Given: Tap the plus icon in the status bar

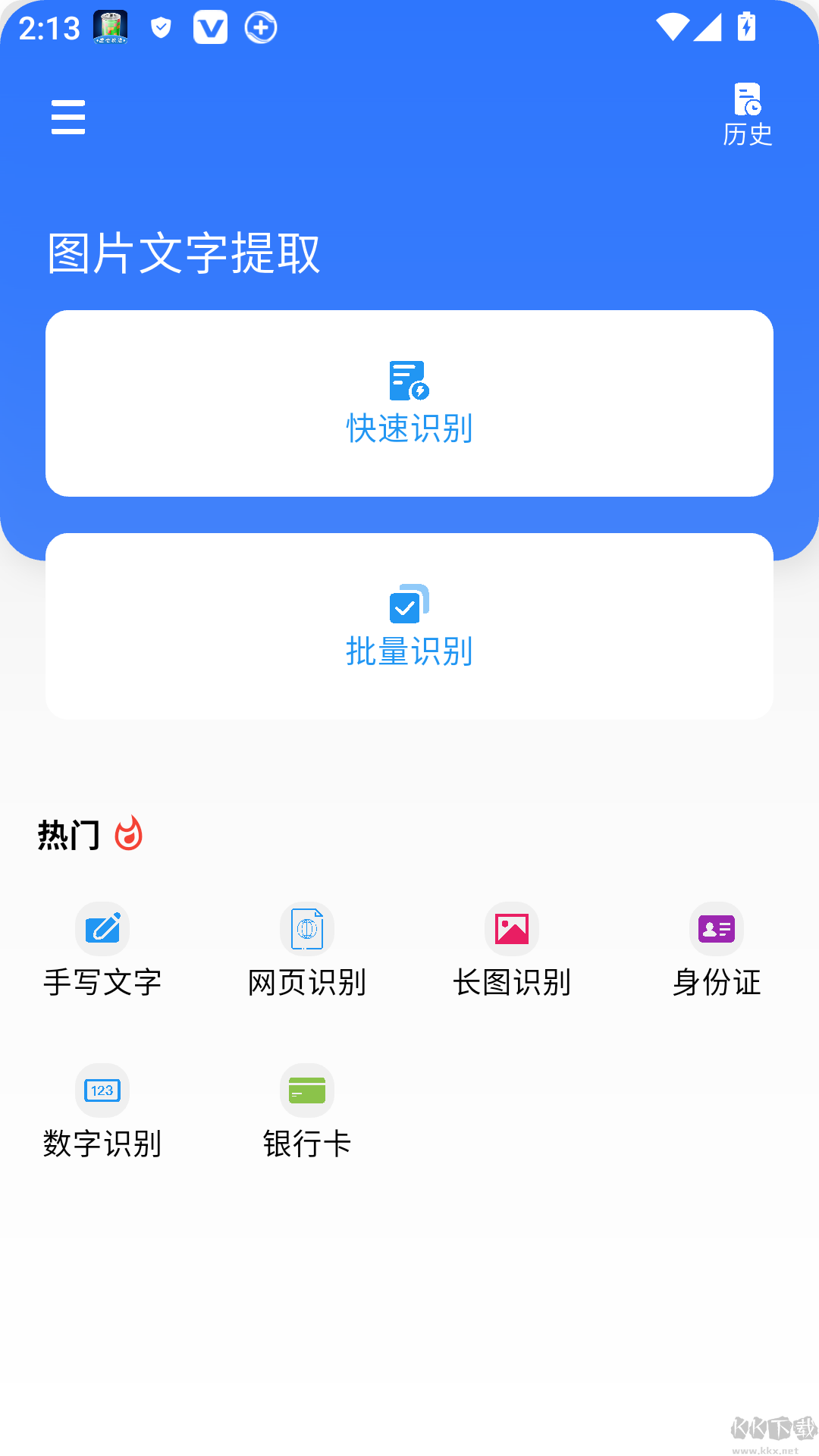Looking at the screenshot, I should 260,27.
